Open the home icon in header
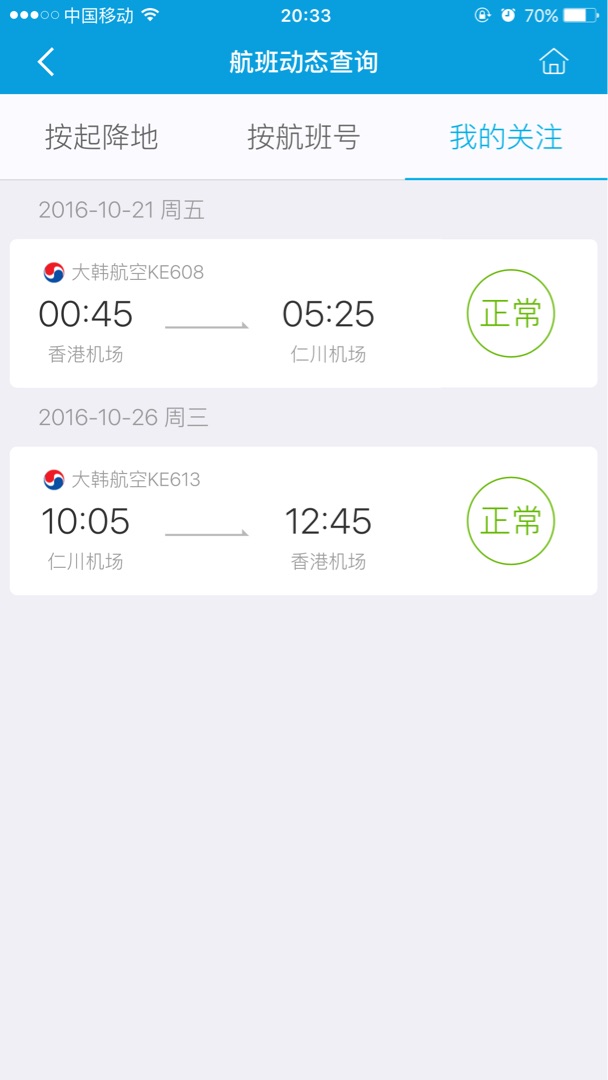The image size is (608, 1080). coord(554,61)
